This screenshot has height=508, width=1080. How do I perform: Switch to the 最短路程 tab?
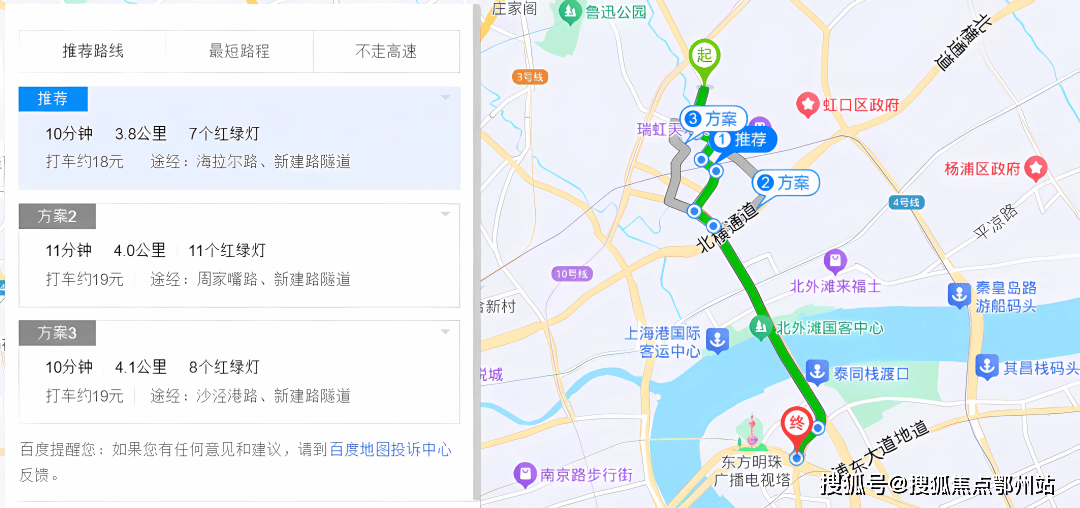pos(239,51)
